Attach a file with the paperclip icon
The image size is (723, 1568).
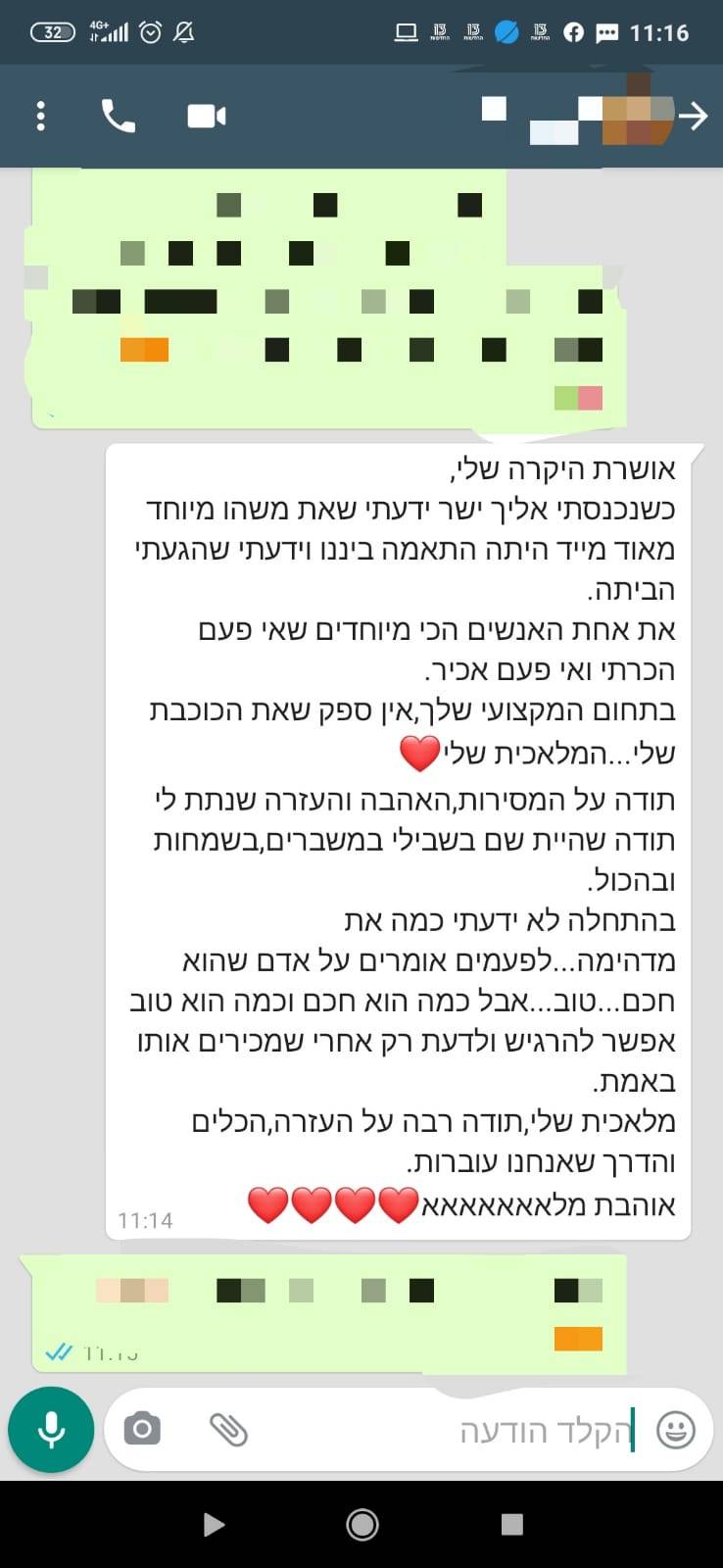pyautogui.click(x=228, y=1430)
